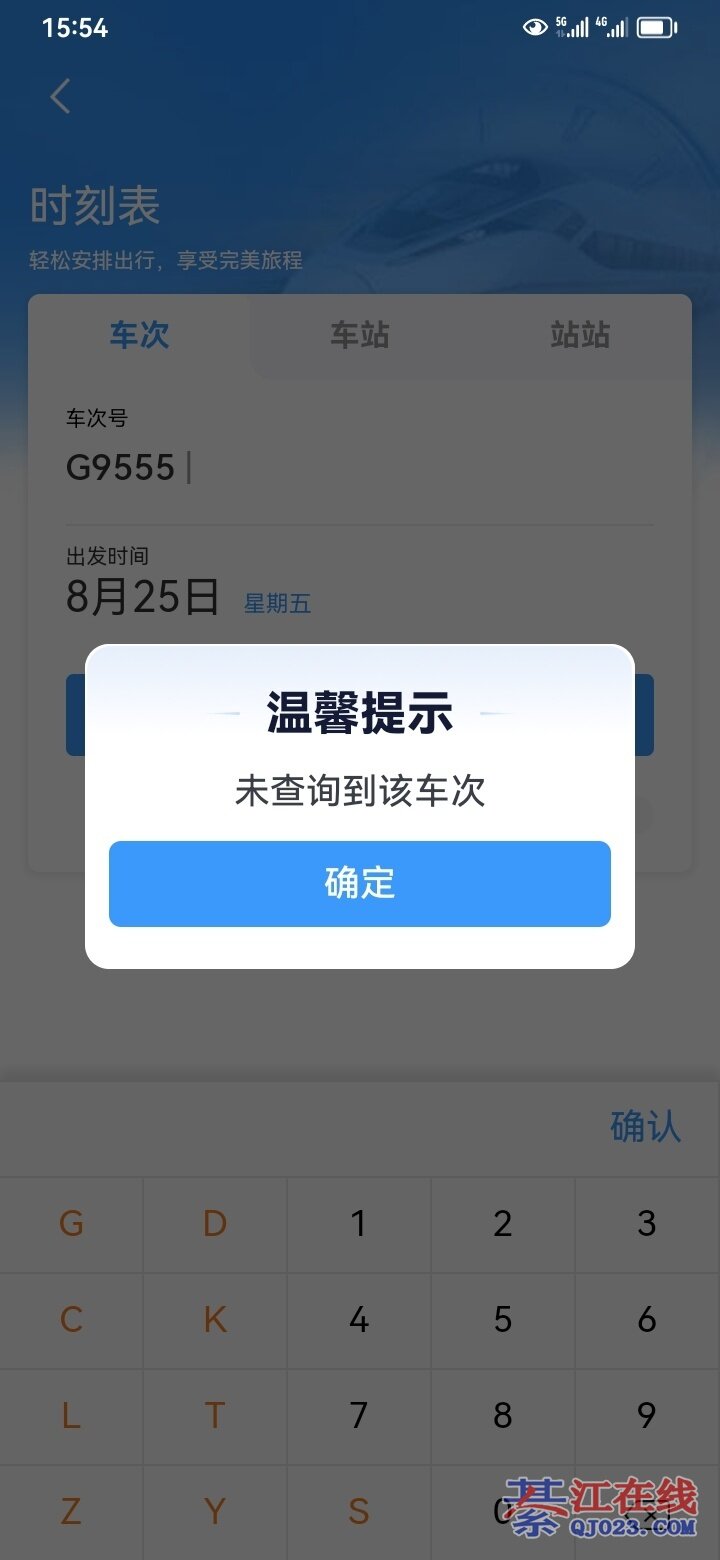The height and width of the screenshot is (1560, 720).
Task: Open the 出发时间 date picker
Action: [190, 598]
